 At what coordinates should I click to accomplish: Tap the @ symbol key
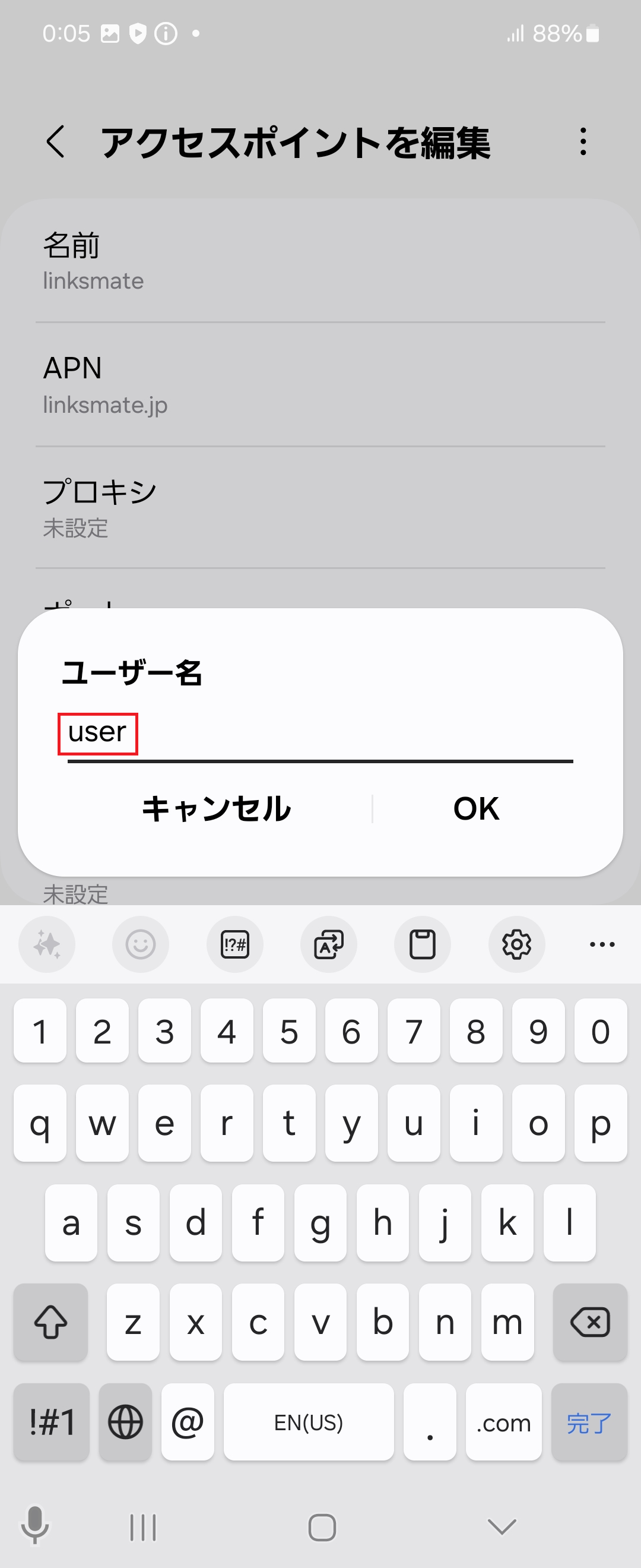click(188, 1423)
